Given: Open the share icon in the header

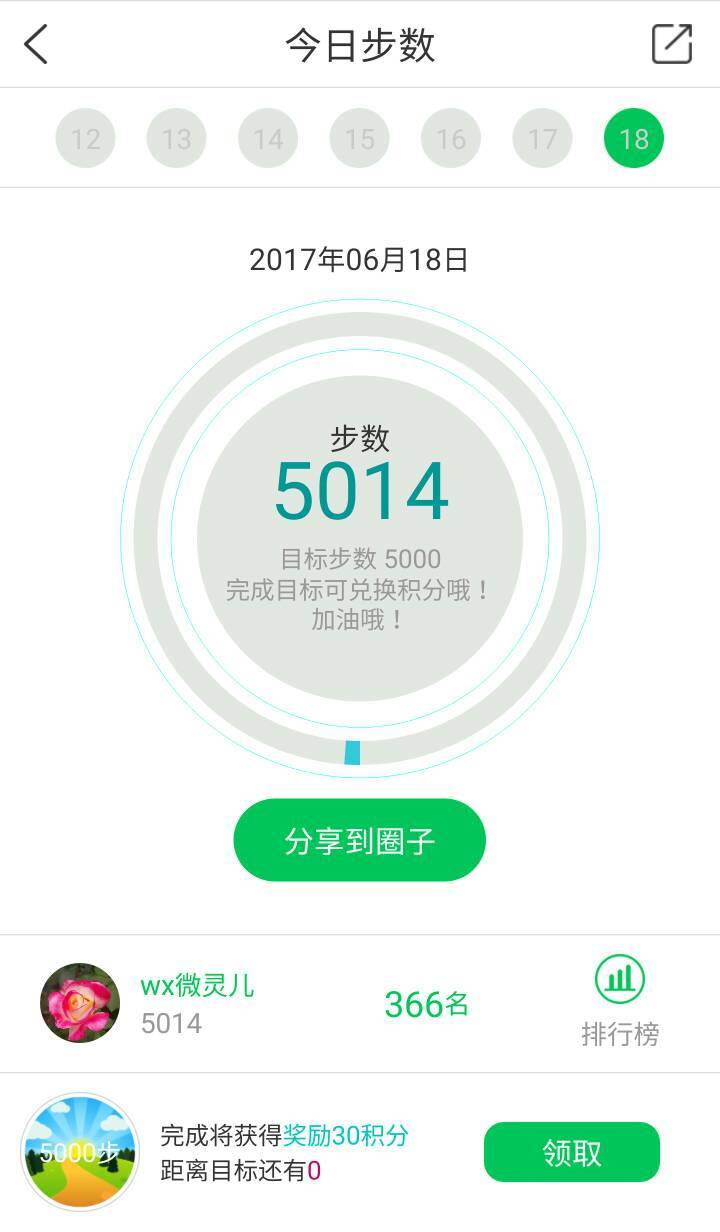Looking at the screenshot, I should click(x=671, y=45).
